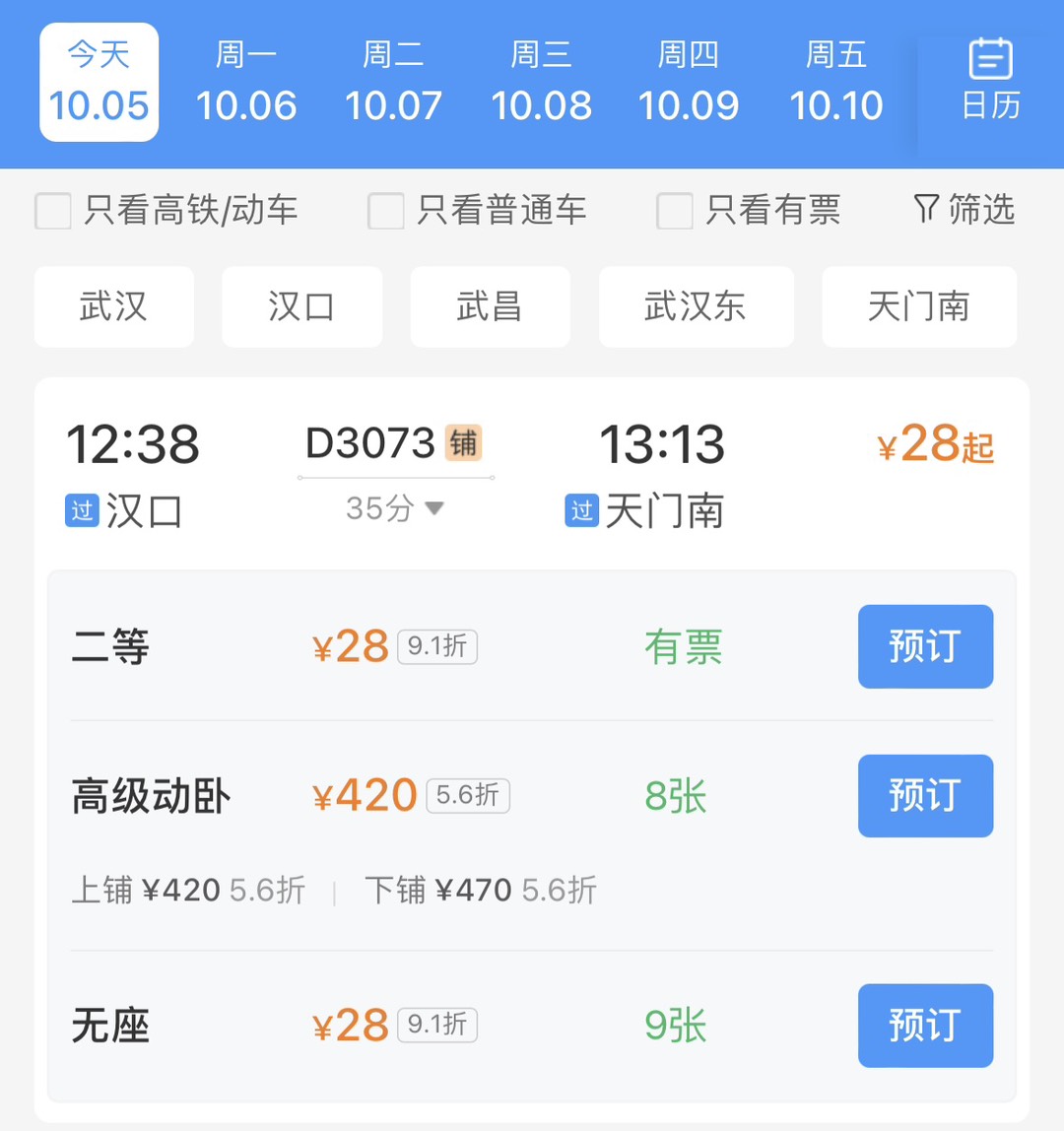1064x1131 pixels.
Task: Select the 汉口 station chip
Action: (301, 306)
